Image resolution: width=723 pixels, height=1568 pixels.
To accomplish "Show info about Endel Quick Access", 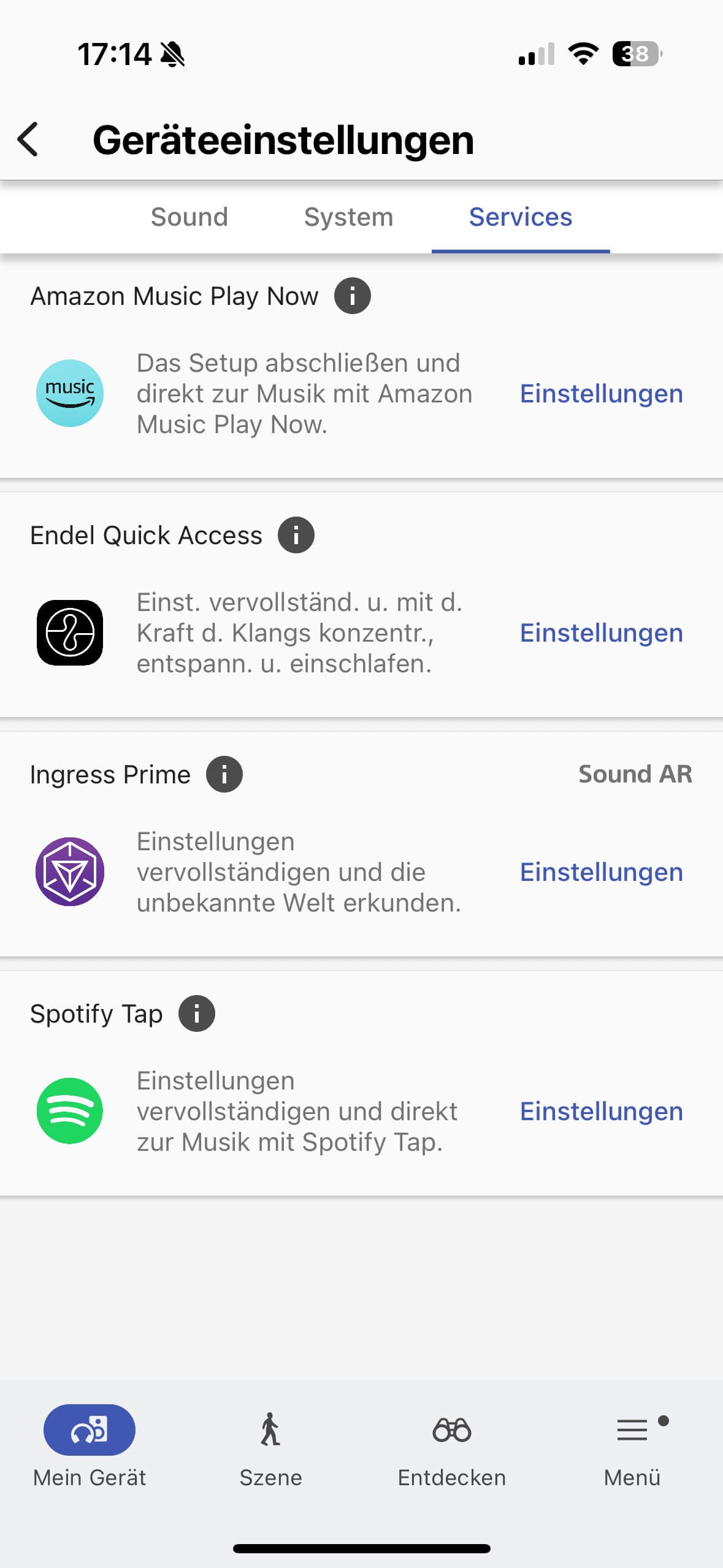I will pyautogui.click(x=296, y=535).
